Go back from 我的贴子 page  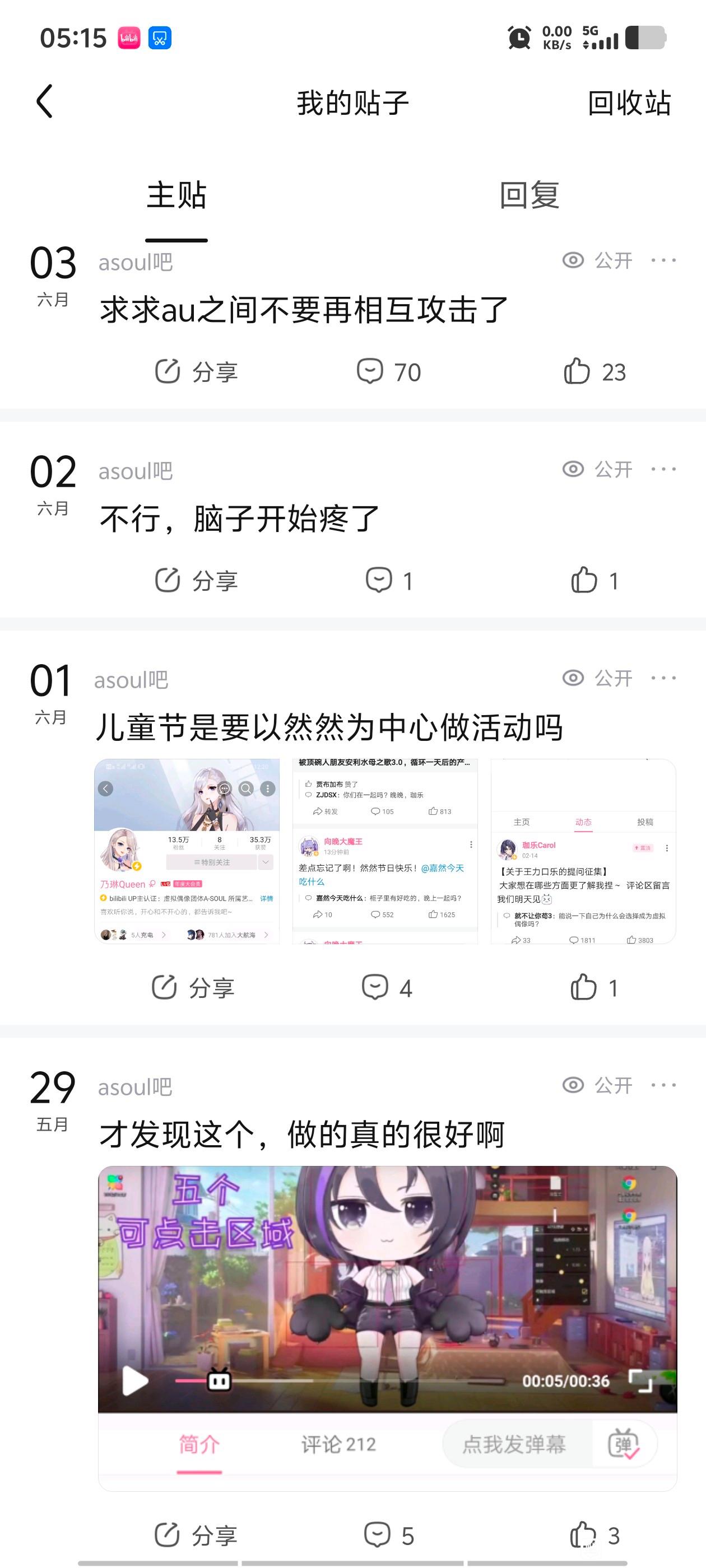coord(44,102)
